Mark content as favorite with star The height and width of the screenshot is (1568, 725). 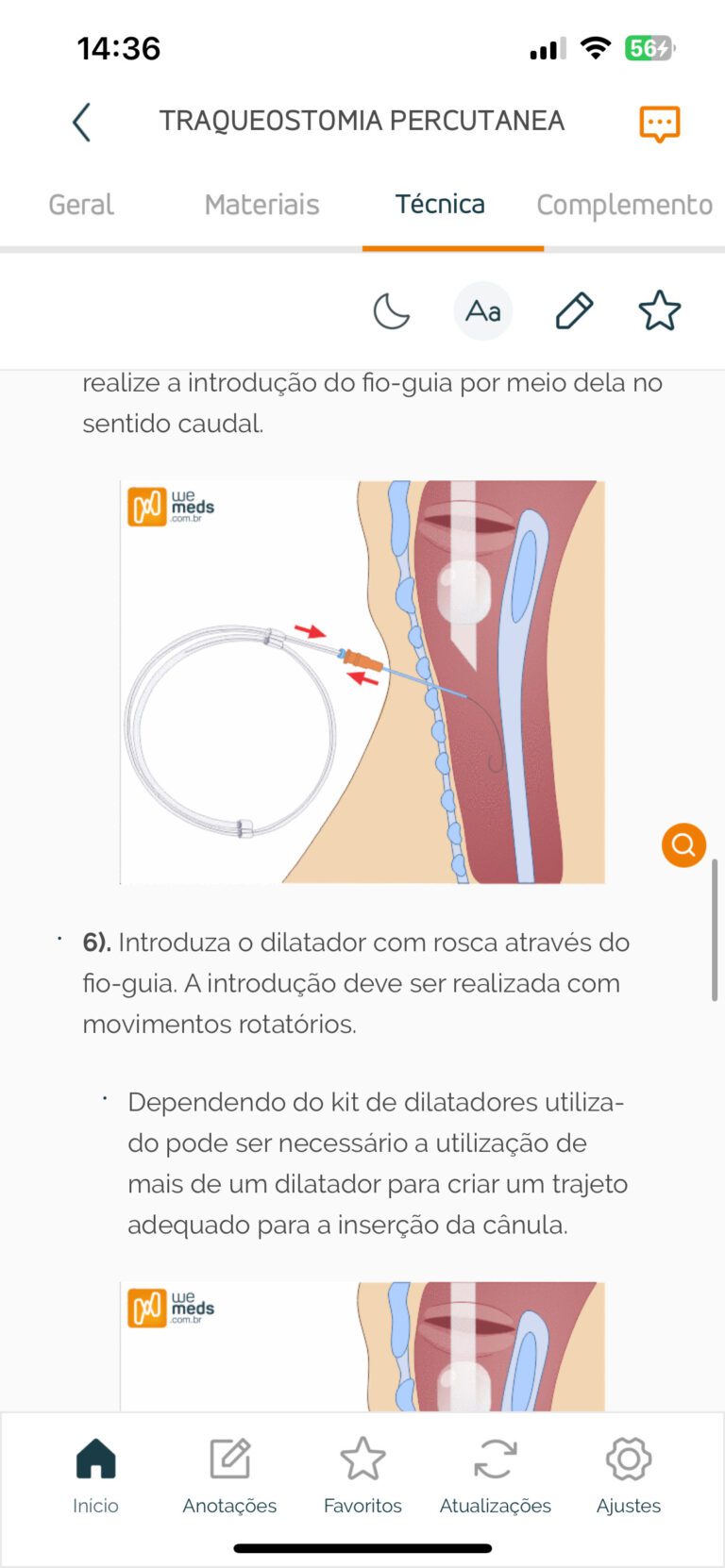(x=659, y=310)
